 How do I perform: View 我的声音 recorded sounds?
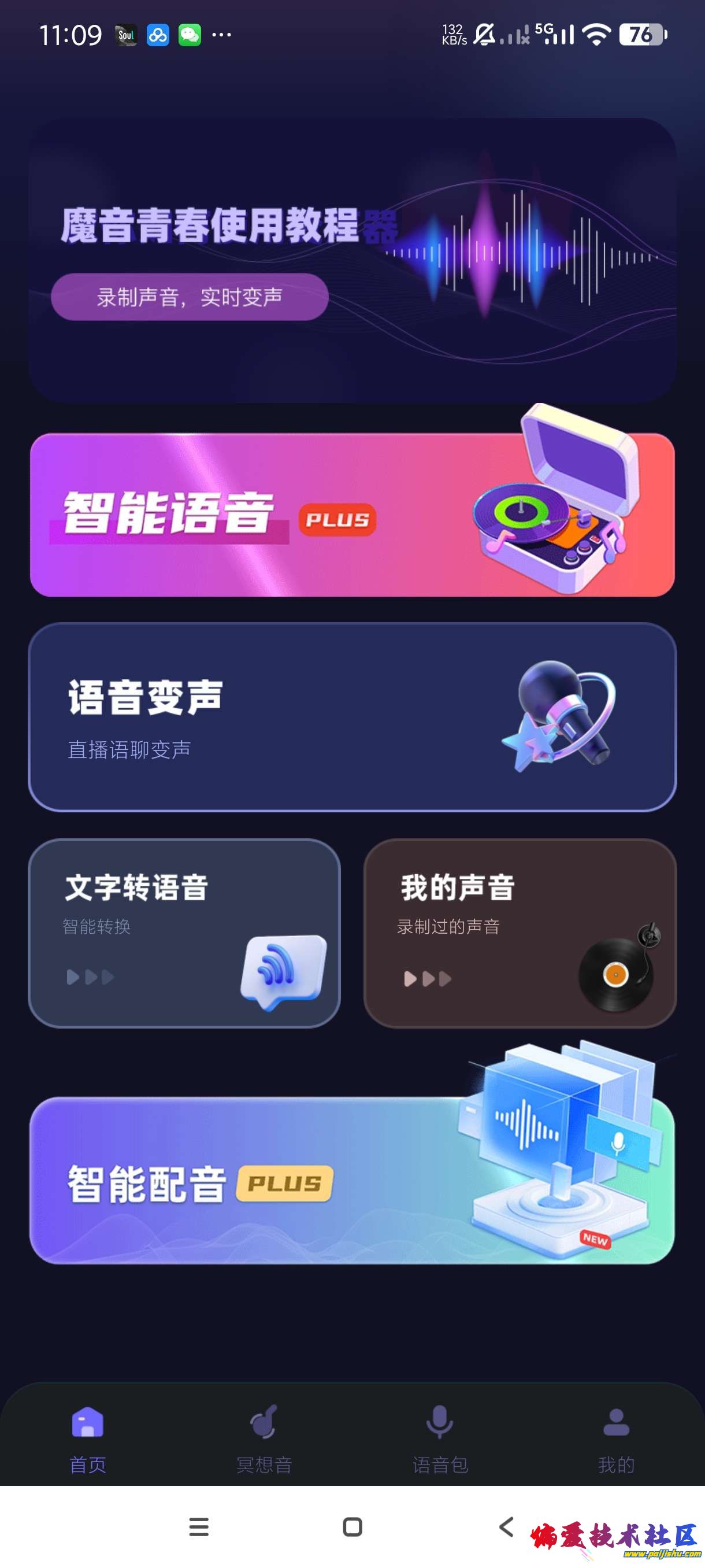520,933
